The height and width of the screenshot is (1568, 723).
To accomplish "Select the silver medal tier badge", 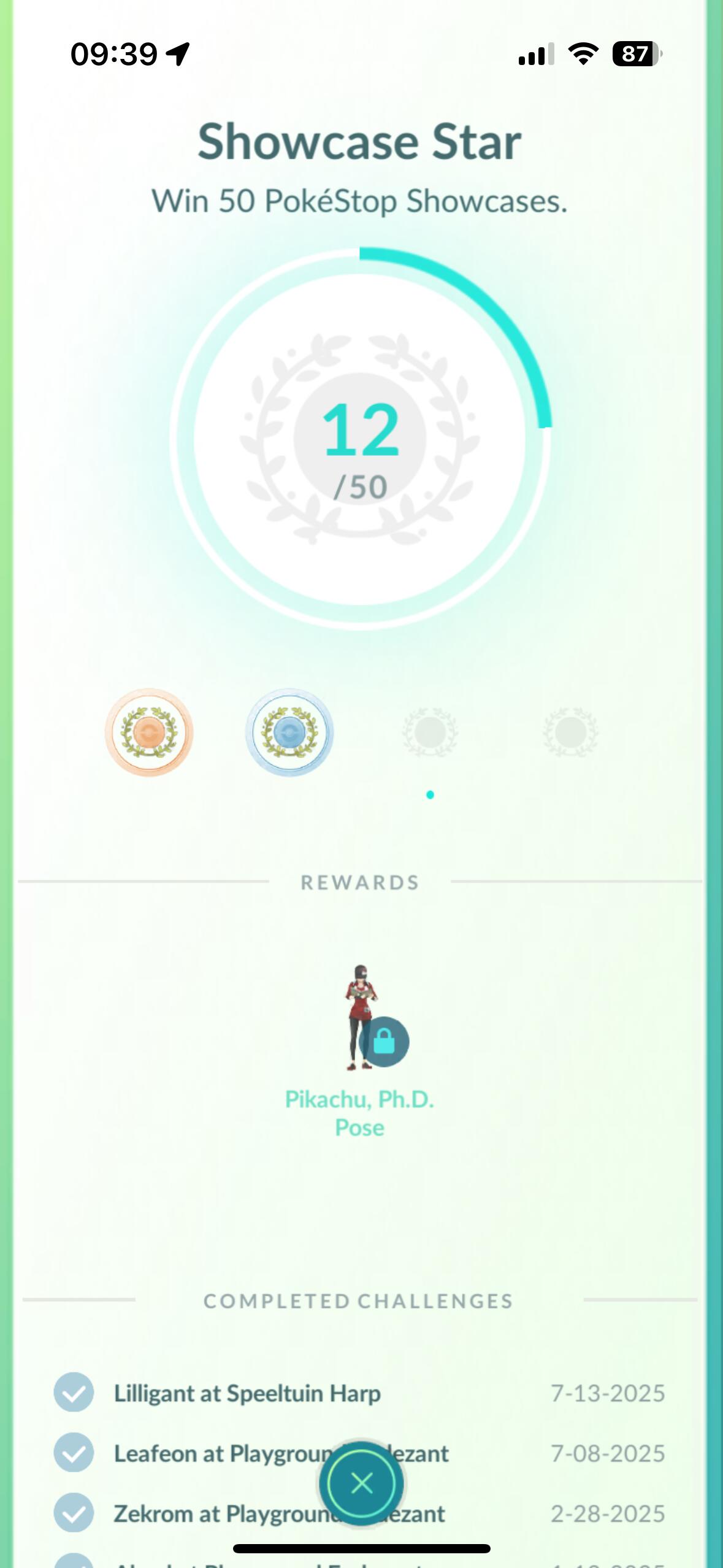I will click(x=289, y=732).
